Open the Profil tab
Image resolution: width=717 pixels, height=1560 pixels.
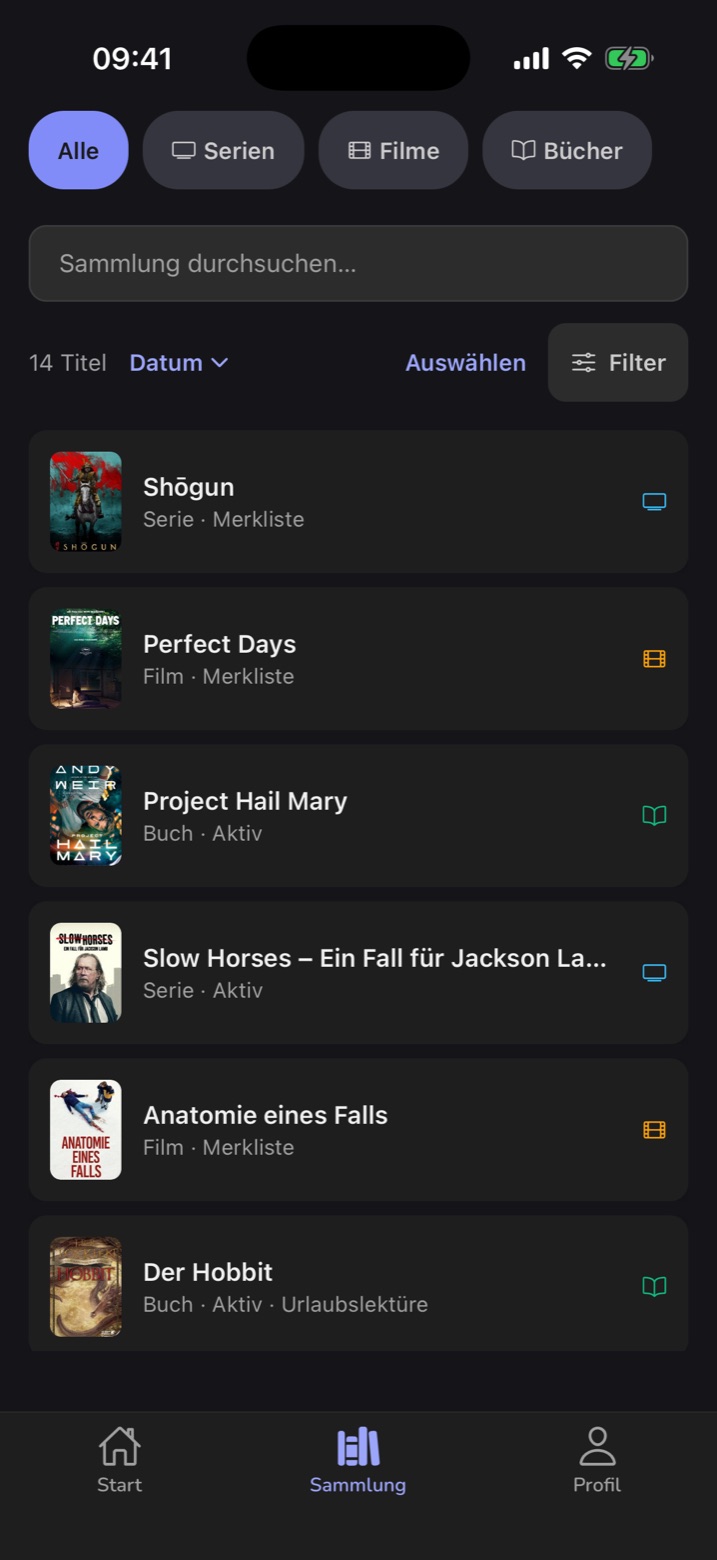point(597,1460)
